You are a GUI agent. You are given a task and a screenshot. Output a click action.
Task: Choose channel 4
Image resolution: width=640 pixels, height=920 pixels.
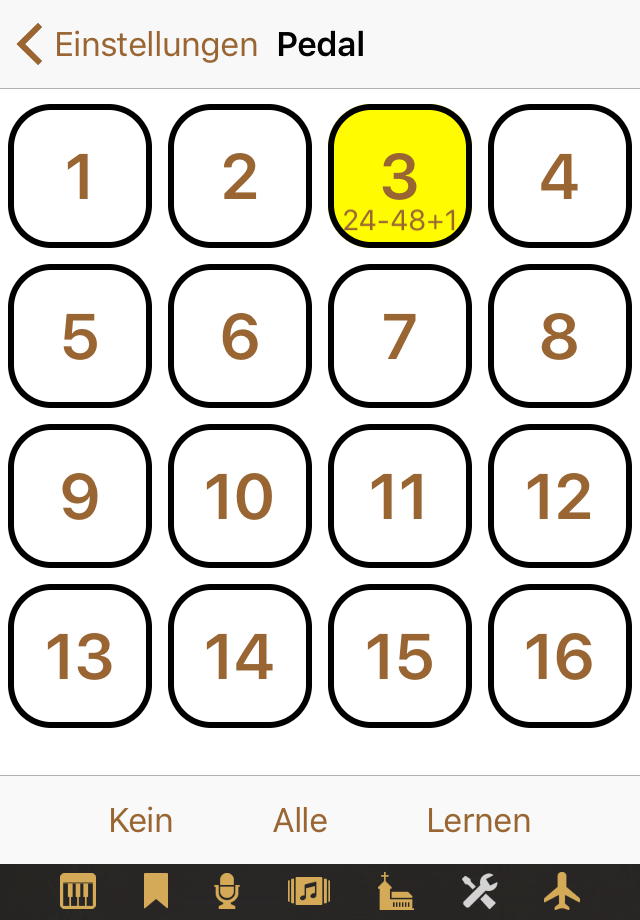[x=560, y=176]
